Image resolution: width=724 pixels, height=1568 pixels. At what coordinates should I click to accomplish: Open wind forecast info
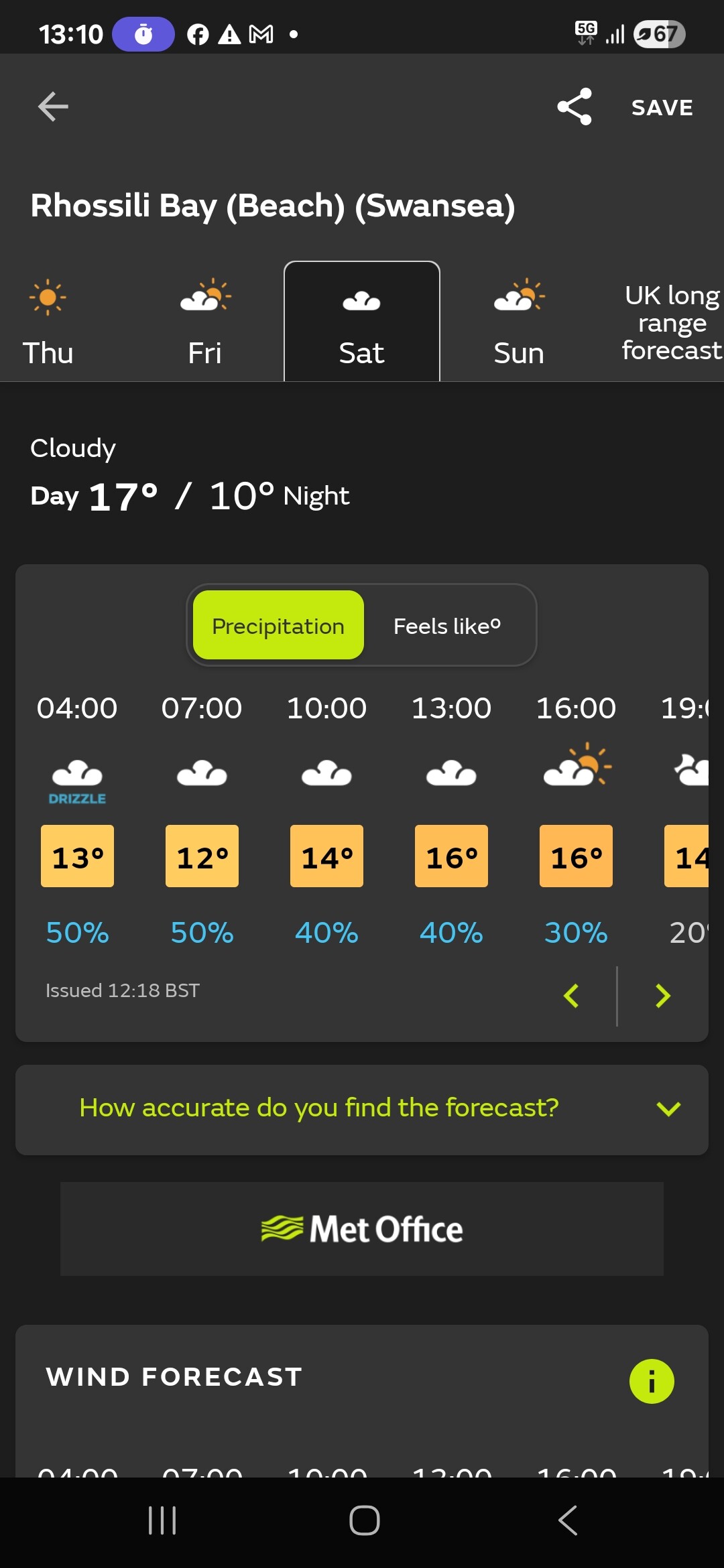pos(652,1381)
